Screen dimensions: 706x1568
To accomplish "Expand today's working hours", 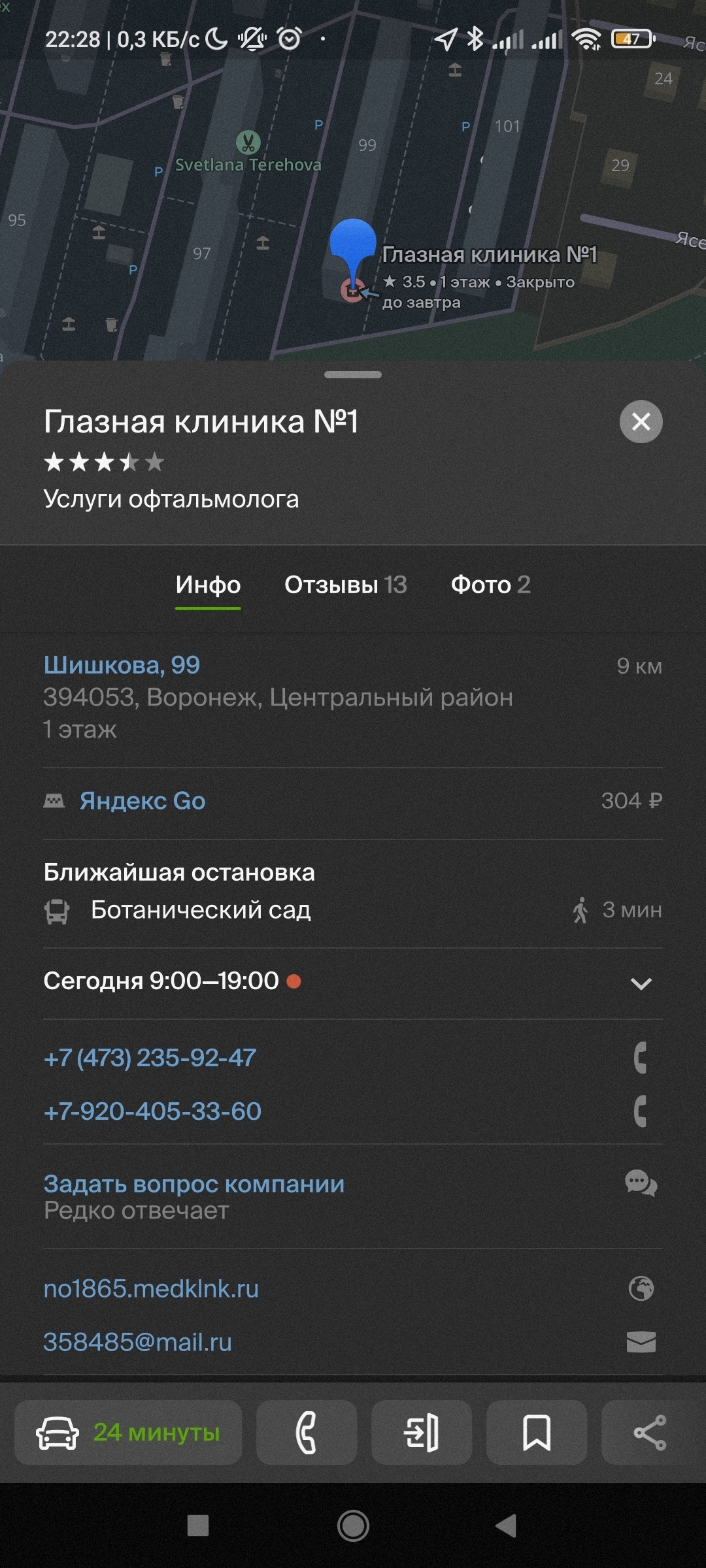I will tap(641, 983).
